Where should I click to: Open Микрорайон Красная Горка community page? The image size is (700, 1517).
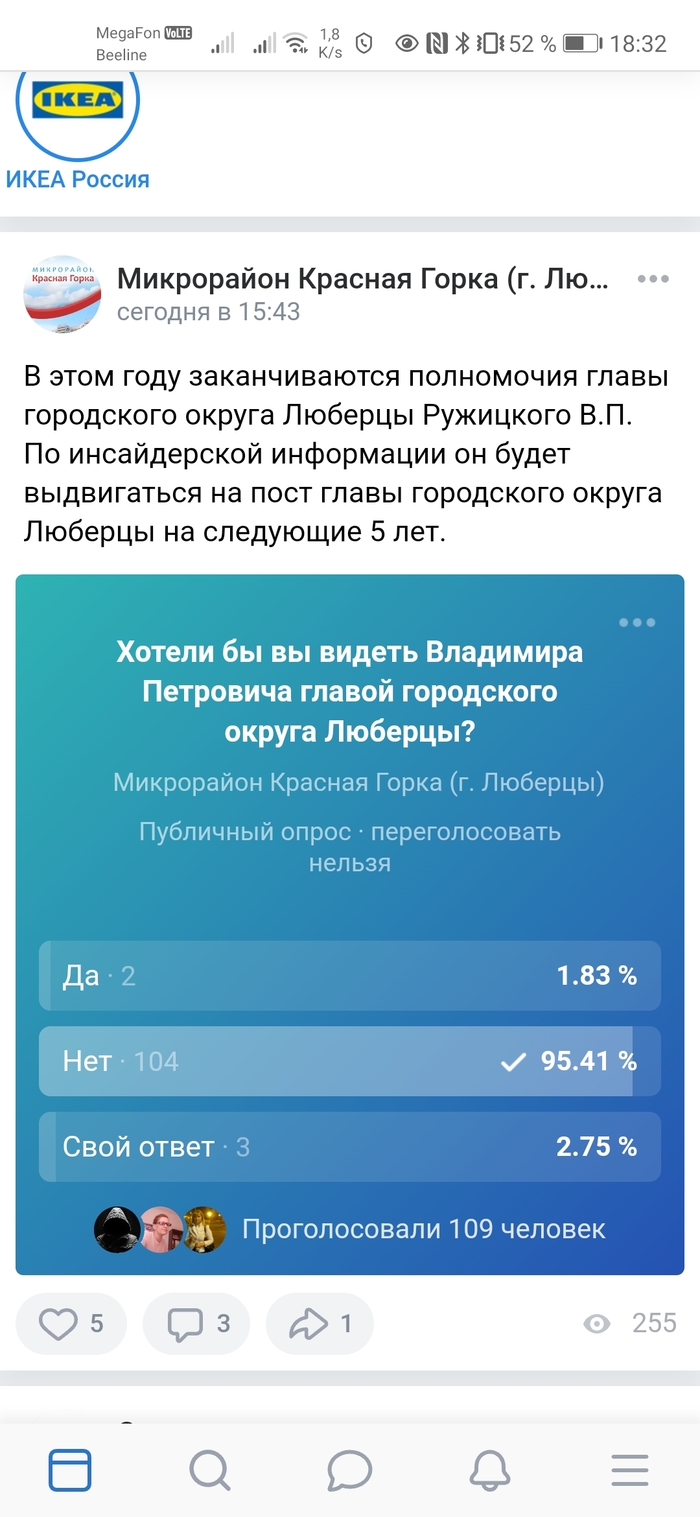[361, 279]
